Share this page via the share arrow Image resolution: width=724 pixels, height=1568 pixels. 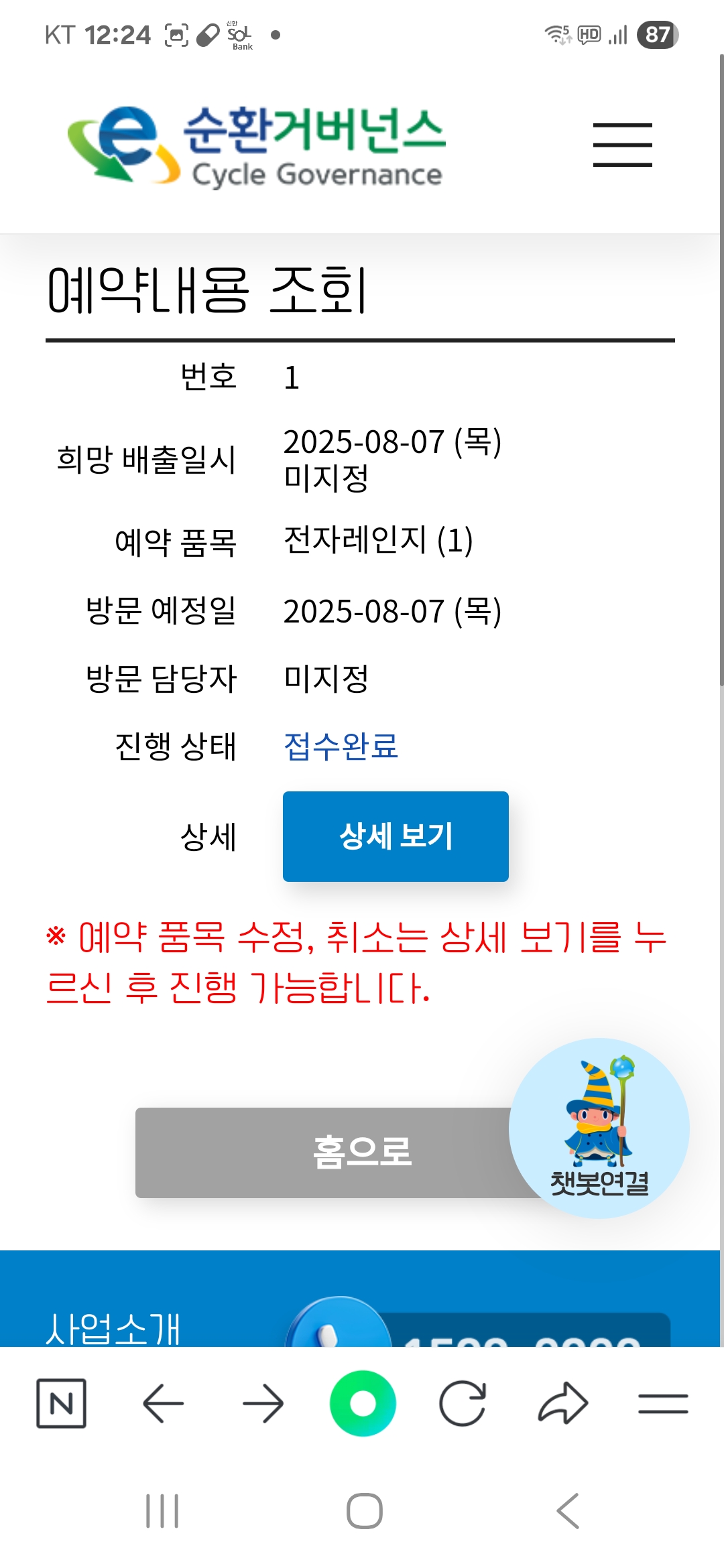click(563, 1403)
